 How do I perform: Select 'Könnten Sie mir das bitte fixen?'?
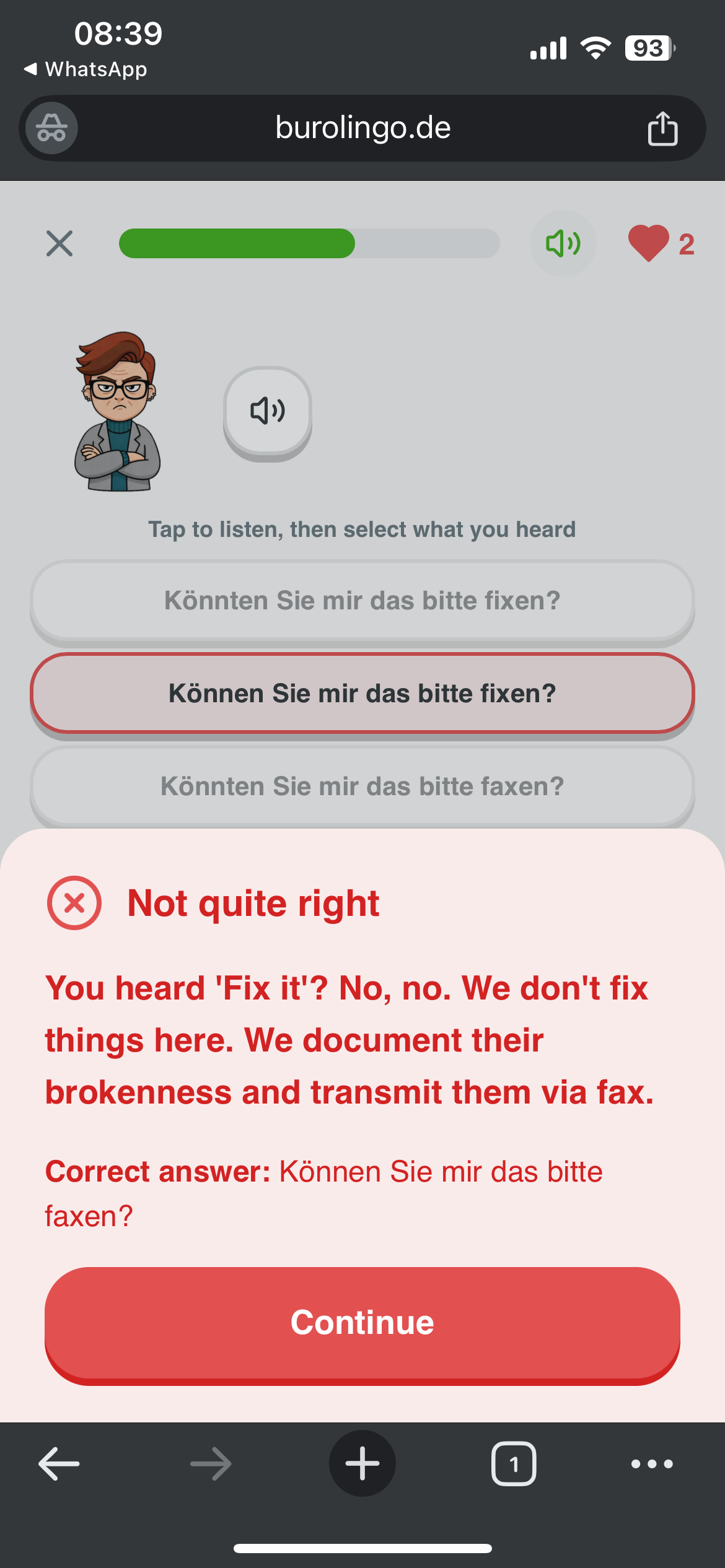coord(362,601)
